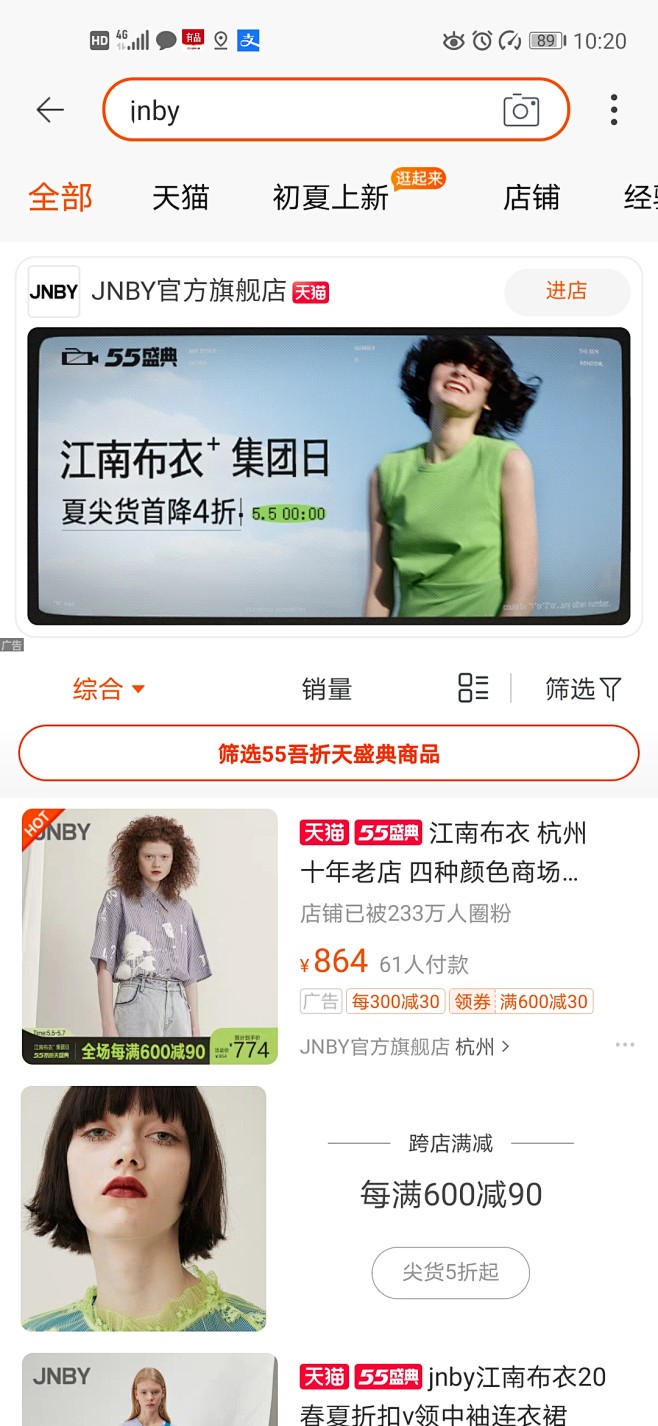Switch to the 全部 tab

click(60, 197)
